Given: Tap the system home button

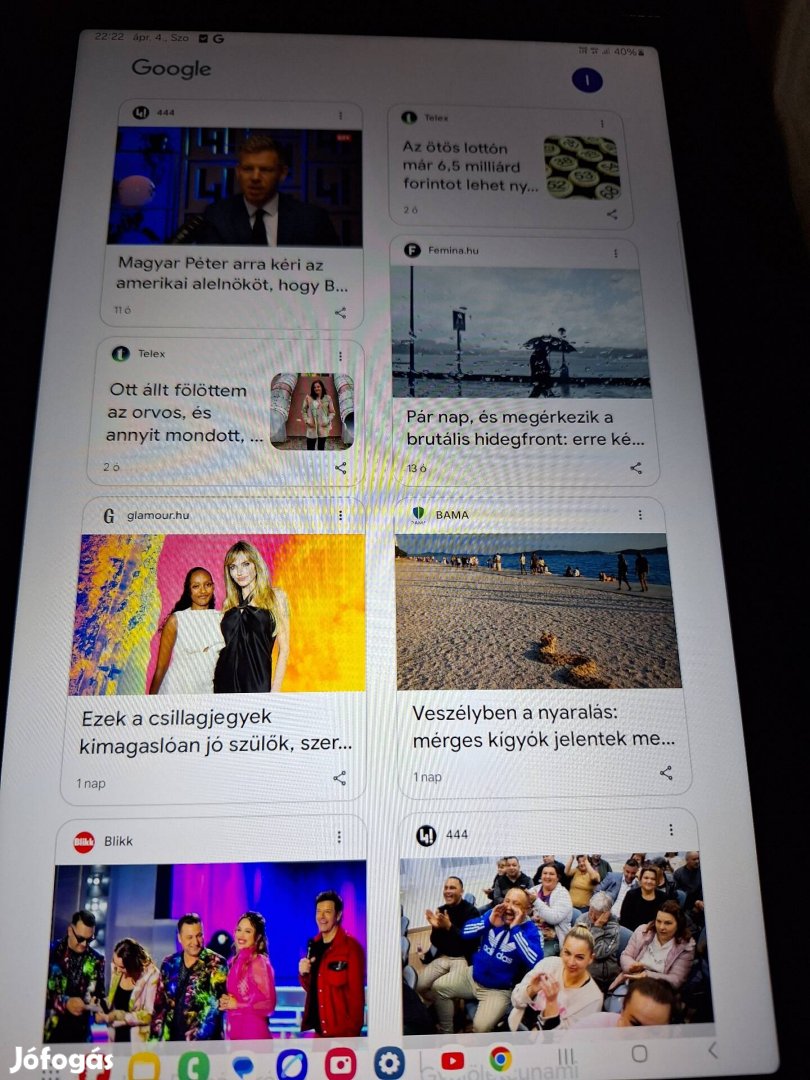Looking at the screenshot, I should point(639,1053).
